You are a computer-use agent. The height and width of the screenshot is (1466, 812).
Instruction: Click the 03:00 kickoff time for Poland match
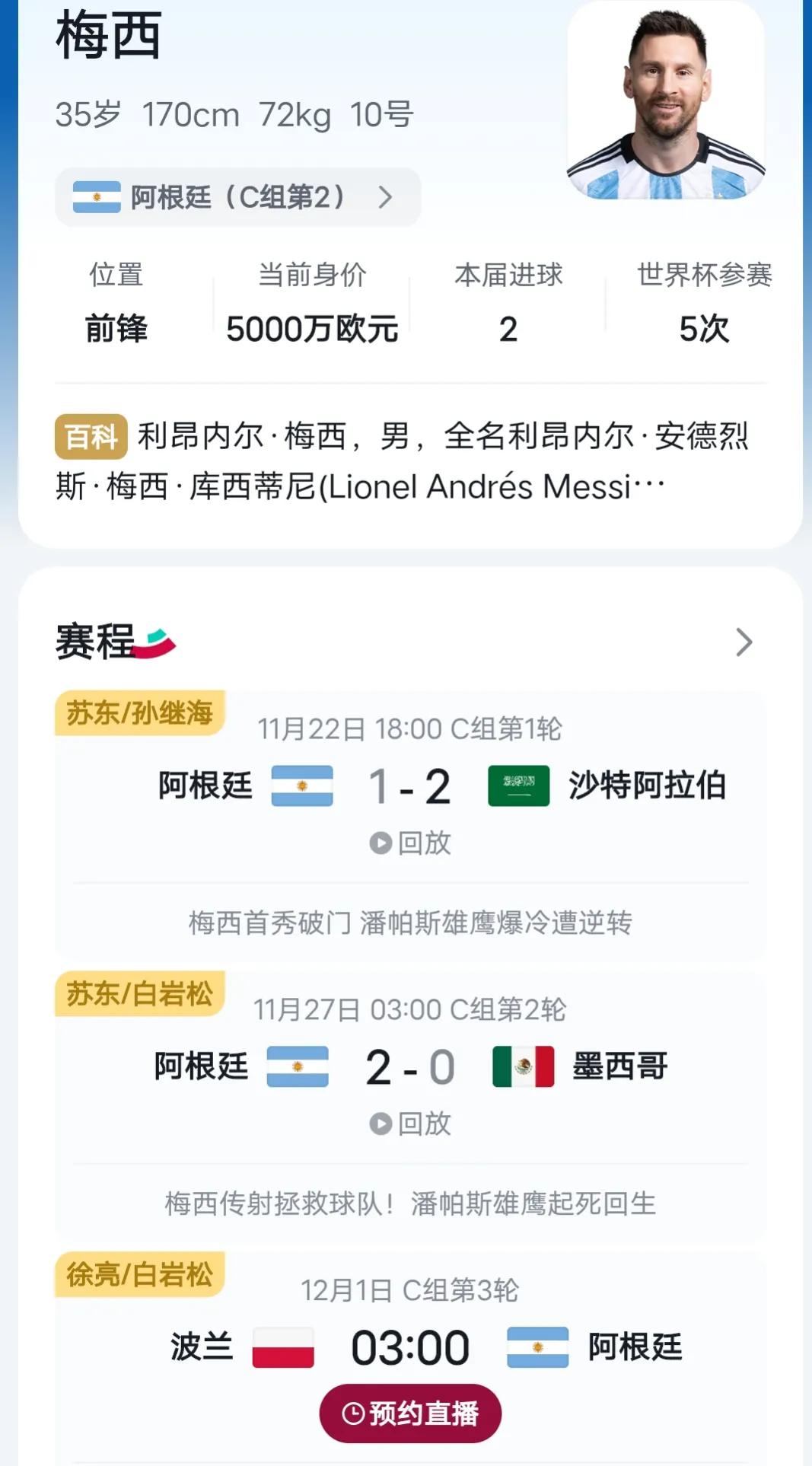(x=411, y=1345)
